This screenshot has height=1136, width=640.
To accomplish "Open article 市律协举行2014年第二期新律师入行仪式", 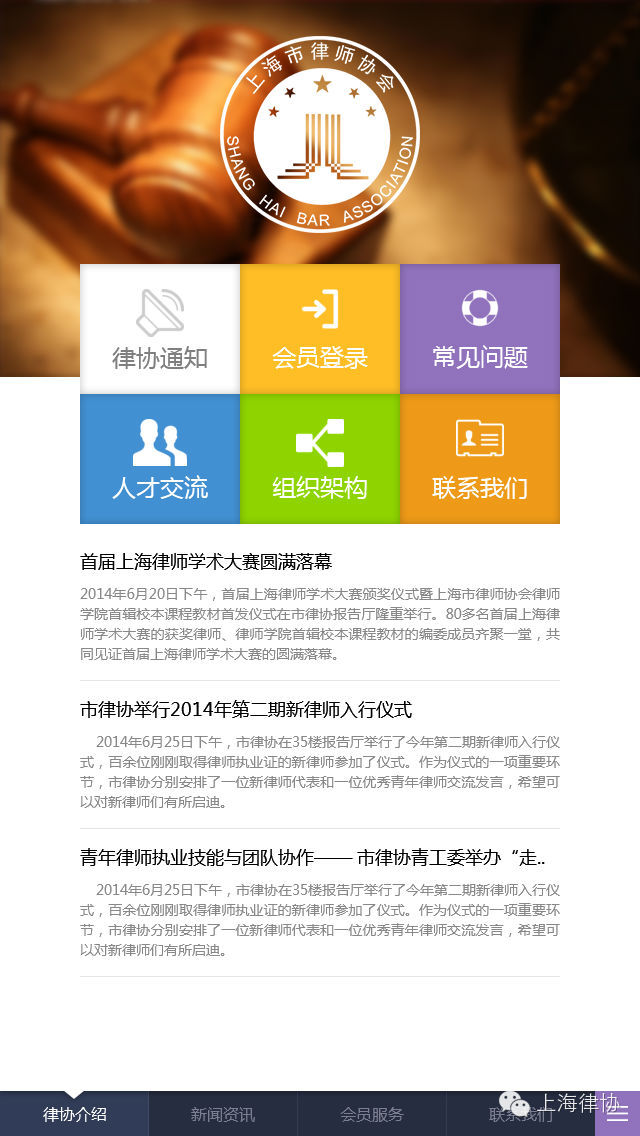I will coord(246,710).
